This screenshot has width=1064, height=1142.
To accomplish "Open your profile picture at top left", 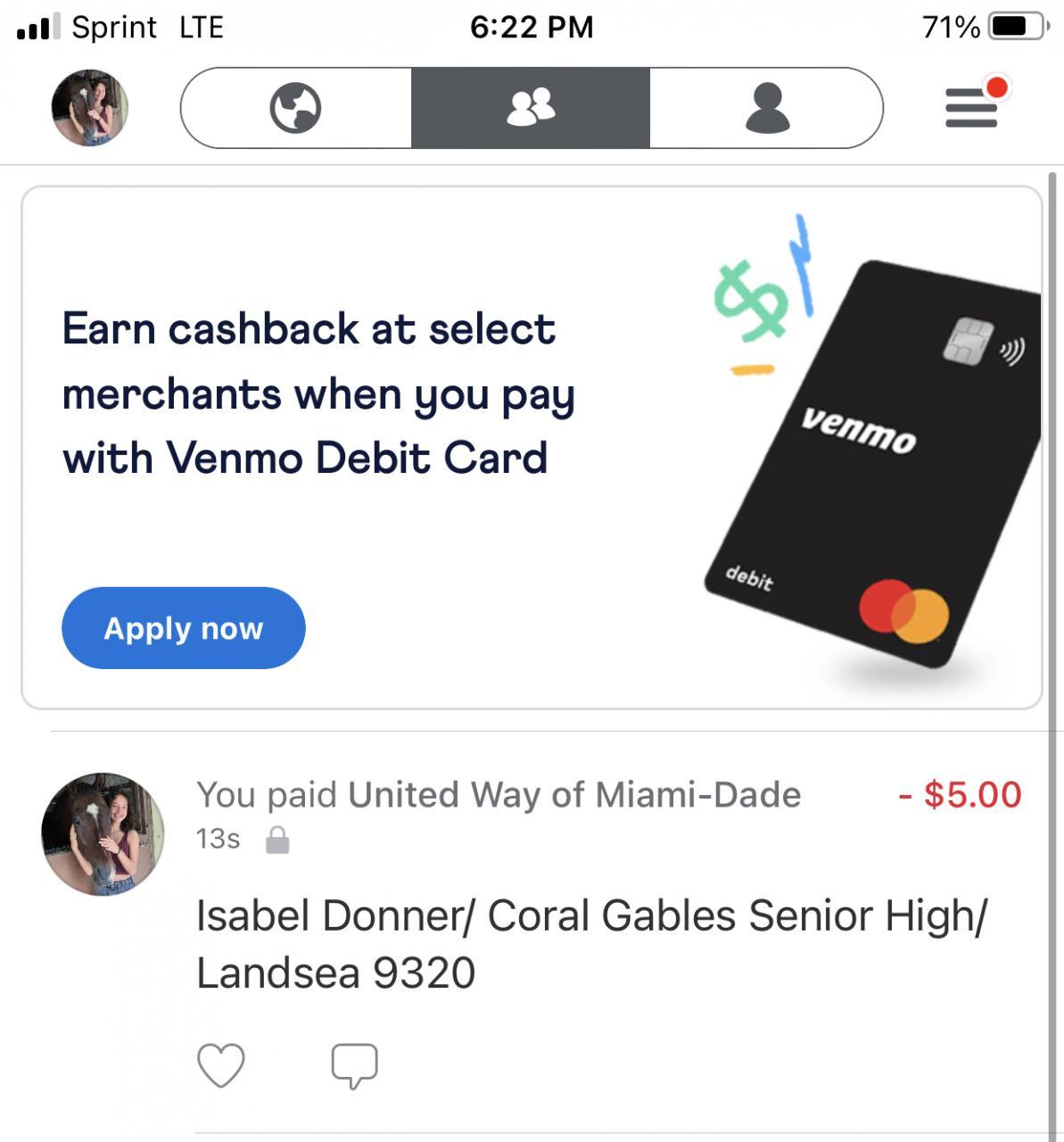I will pos(89,108).
